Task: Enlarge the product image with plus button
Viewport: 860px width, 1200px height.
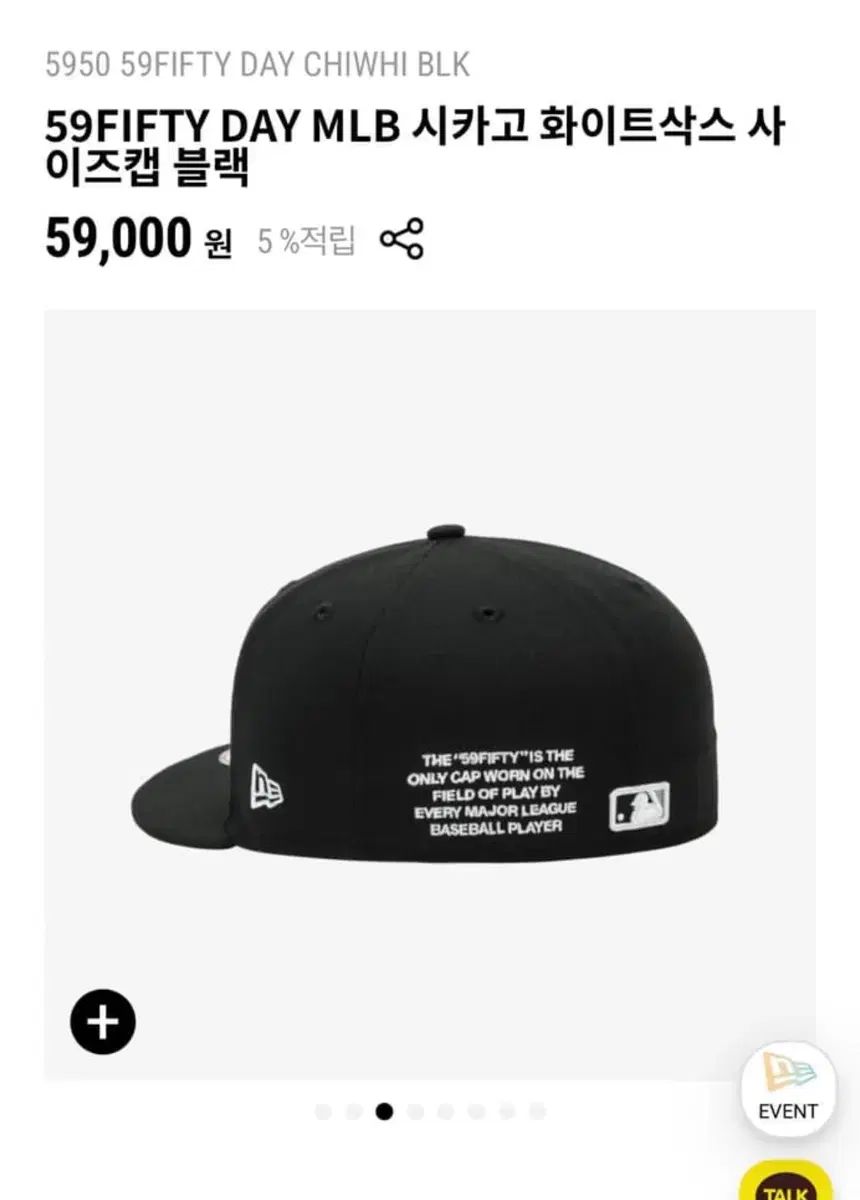Action: (103, 1021)
